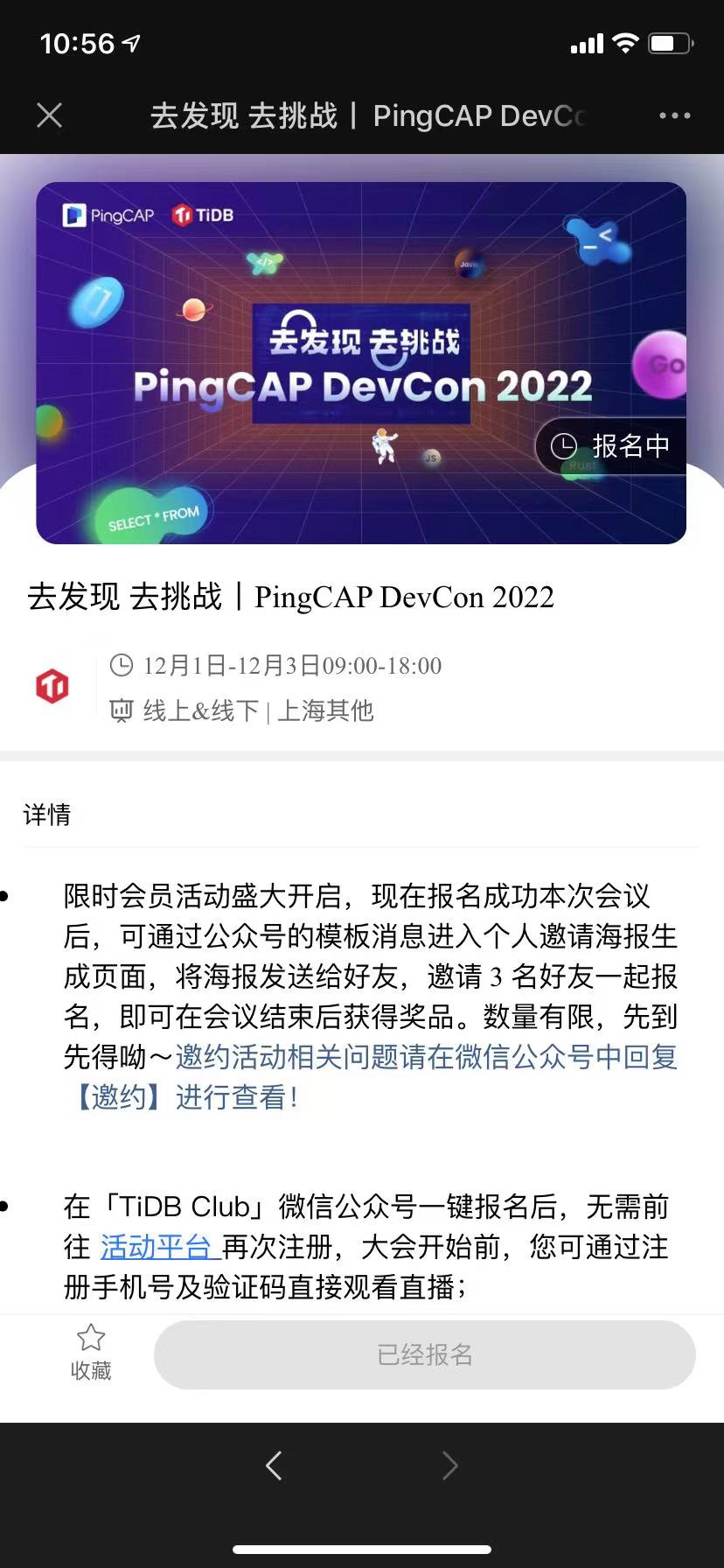Close the PingCAP DevCon webpage
Image resolution: width=724 pixels, height=1568 pixels.
(50, 115)
